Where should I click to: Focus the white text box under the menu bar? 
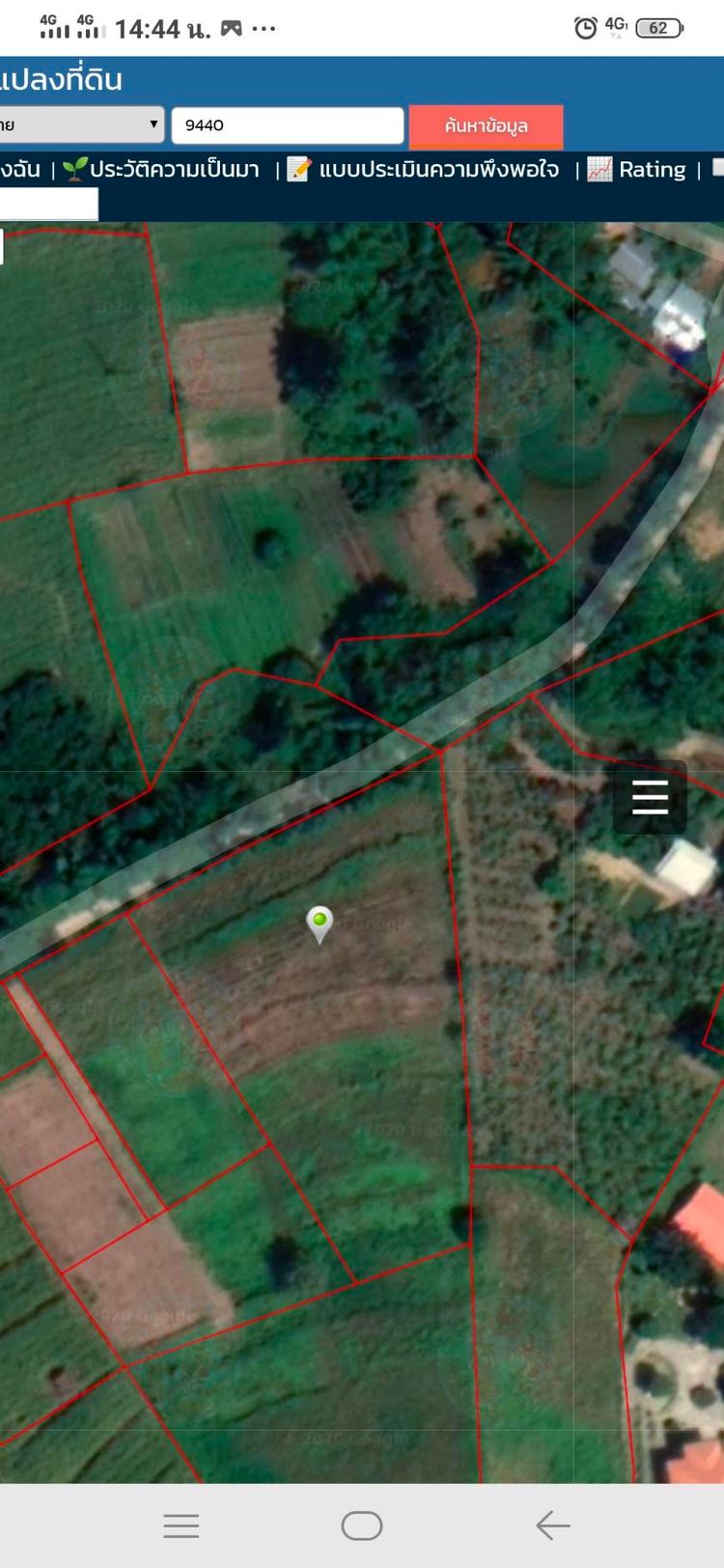48,204
